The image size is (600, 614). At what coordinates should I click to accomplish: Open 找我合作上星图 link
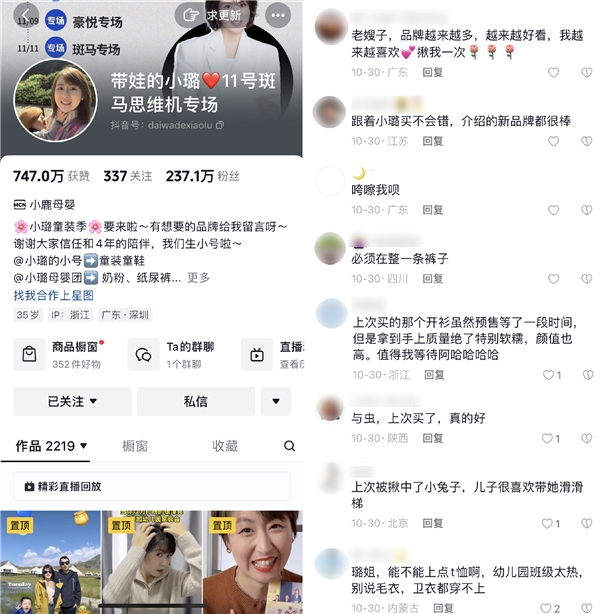coord(53,296)
